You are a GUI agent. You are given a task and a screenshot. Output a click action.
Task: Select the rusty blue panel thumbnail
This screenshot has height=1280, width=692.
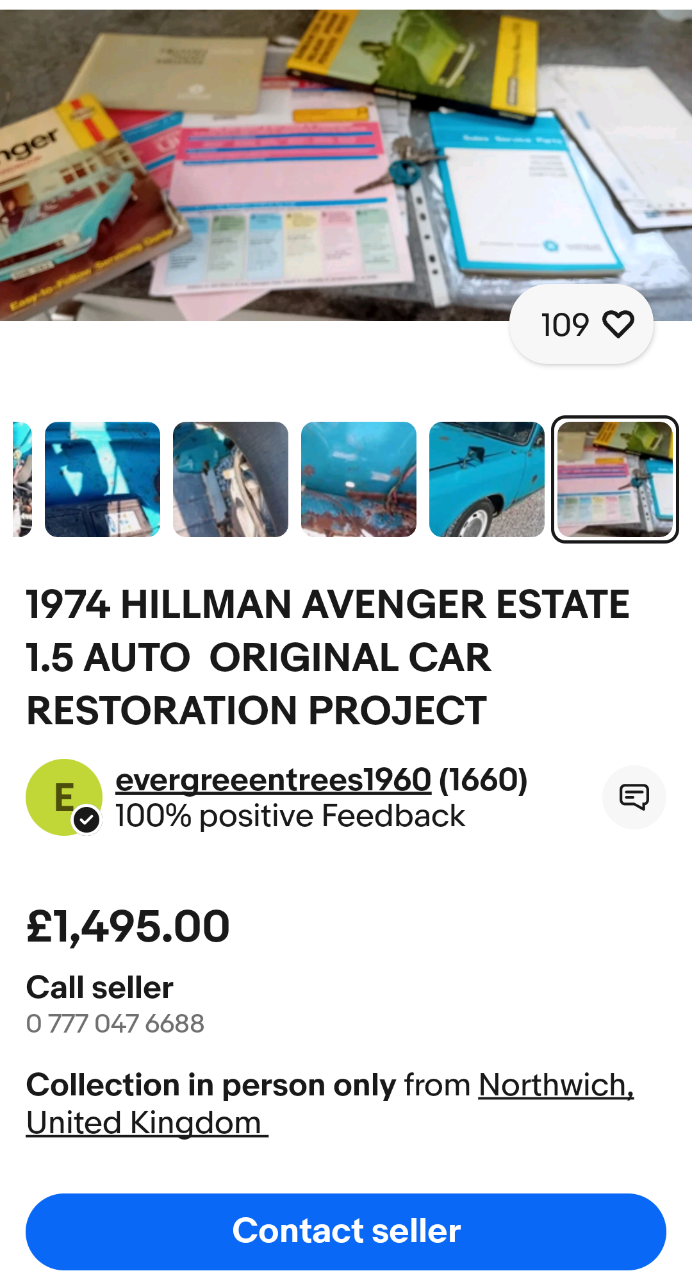pos(359,479)
